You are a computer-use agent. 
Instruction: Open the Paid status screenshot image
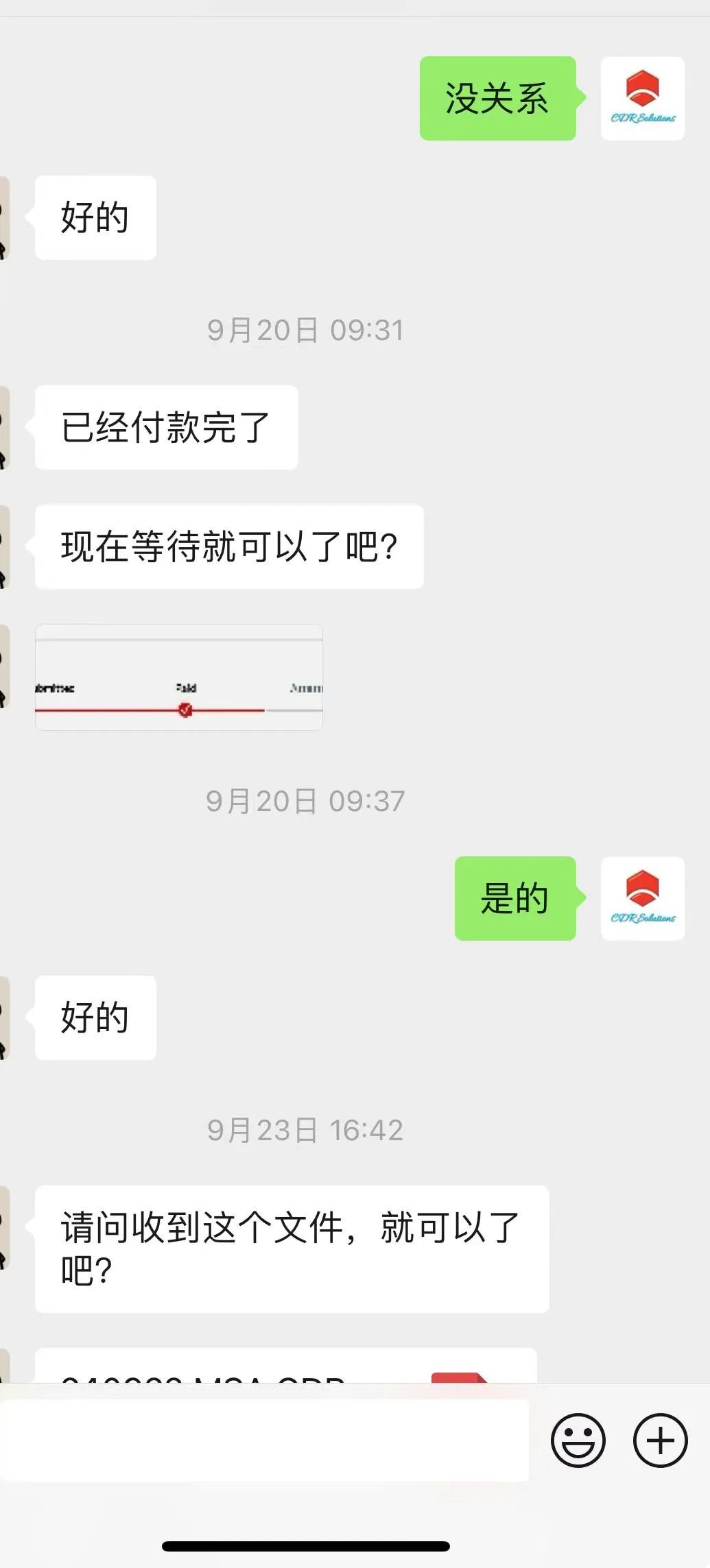pos(178,677)
